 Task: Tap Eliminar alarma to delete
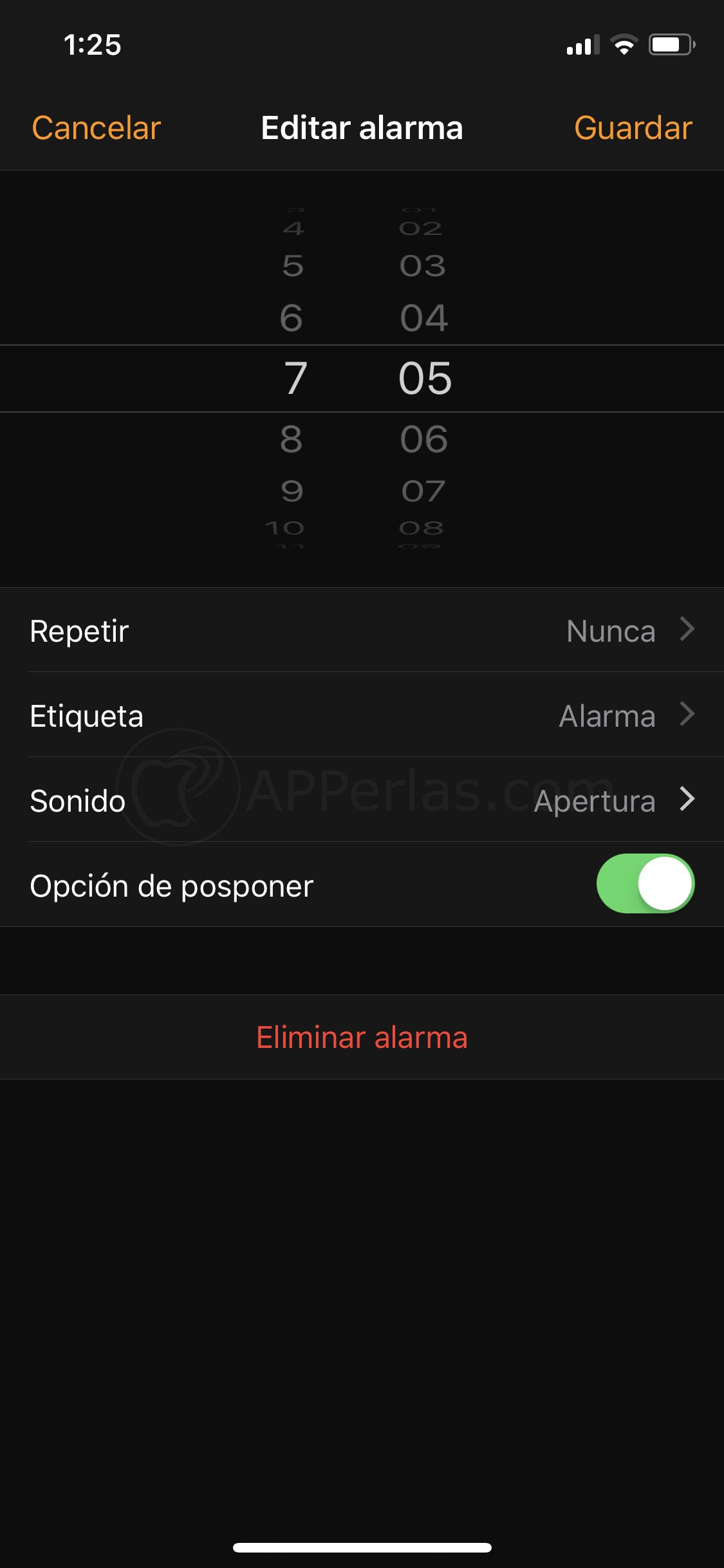(362, 1036)
